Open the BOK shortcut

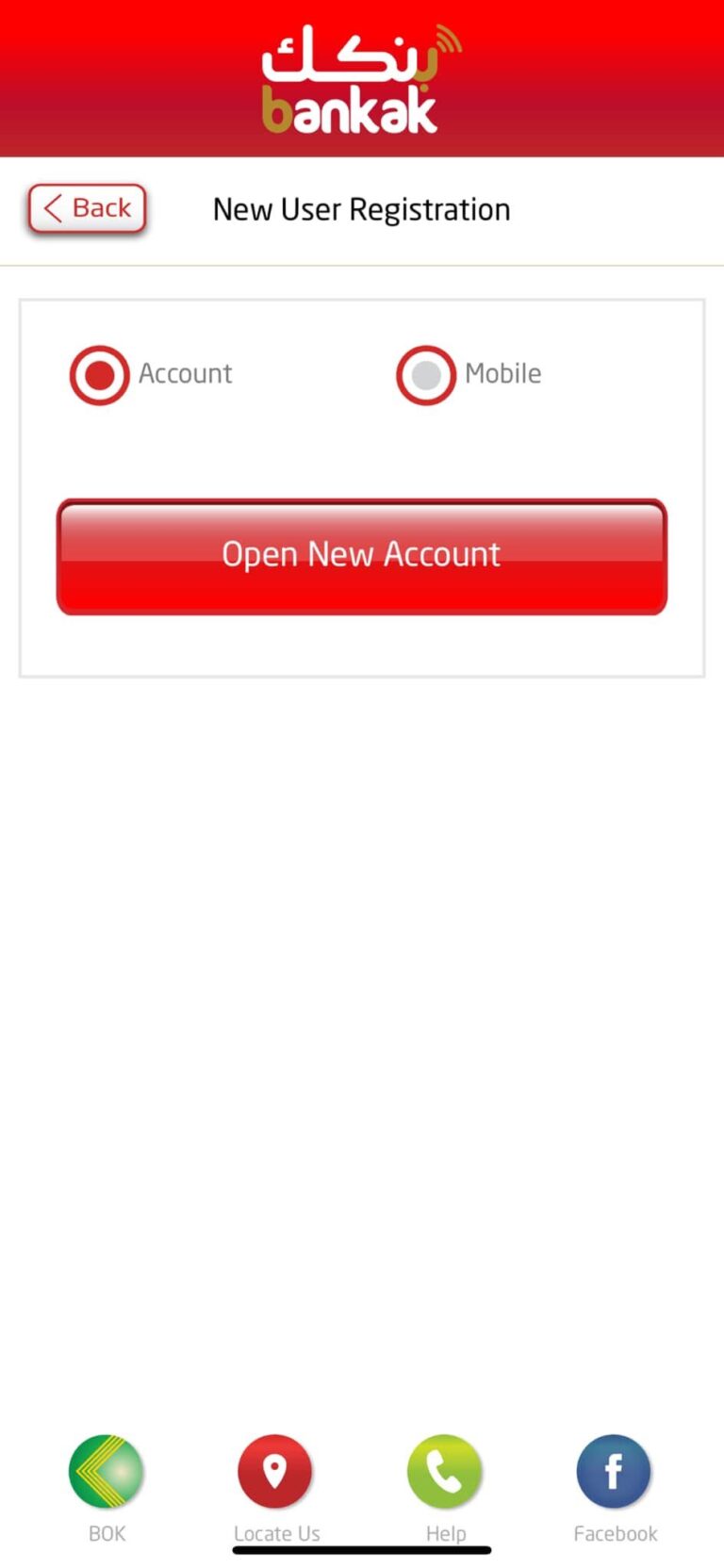coord(107,1471)
